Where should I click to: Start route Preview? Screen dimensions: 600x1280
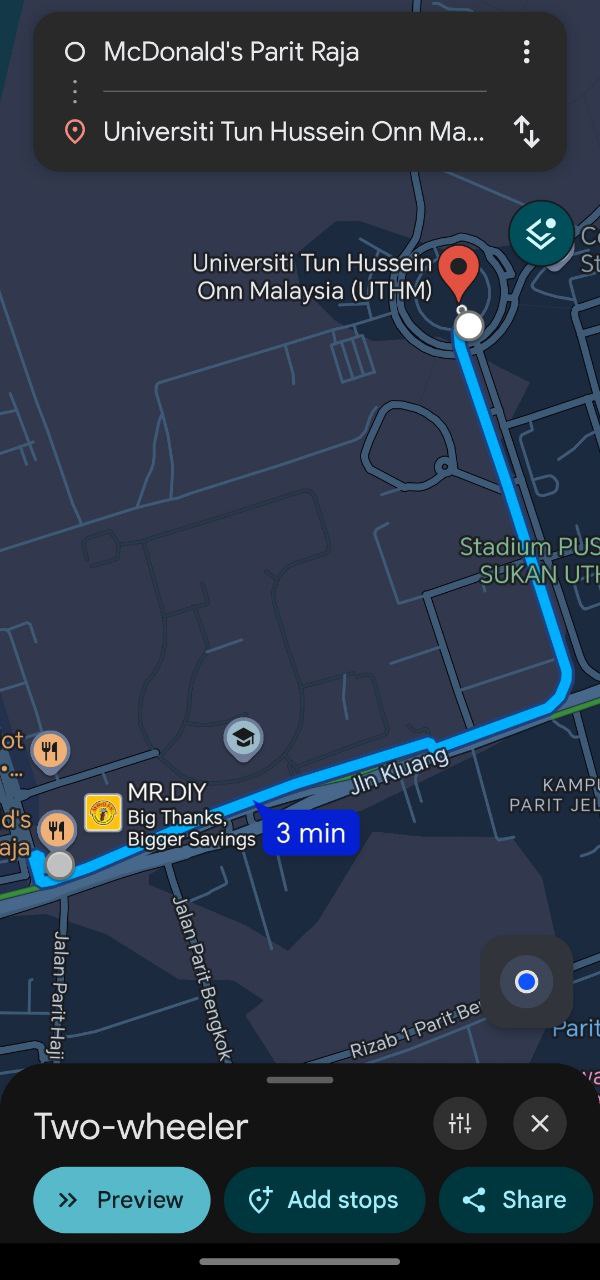122,1199
